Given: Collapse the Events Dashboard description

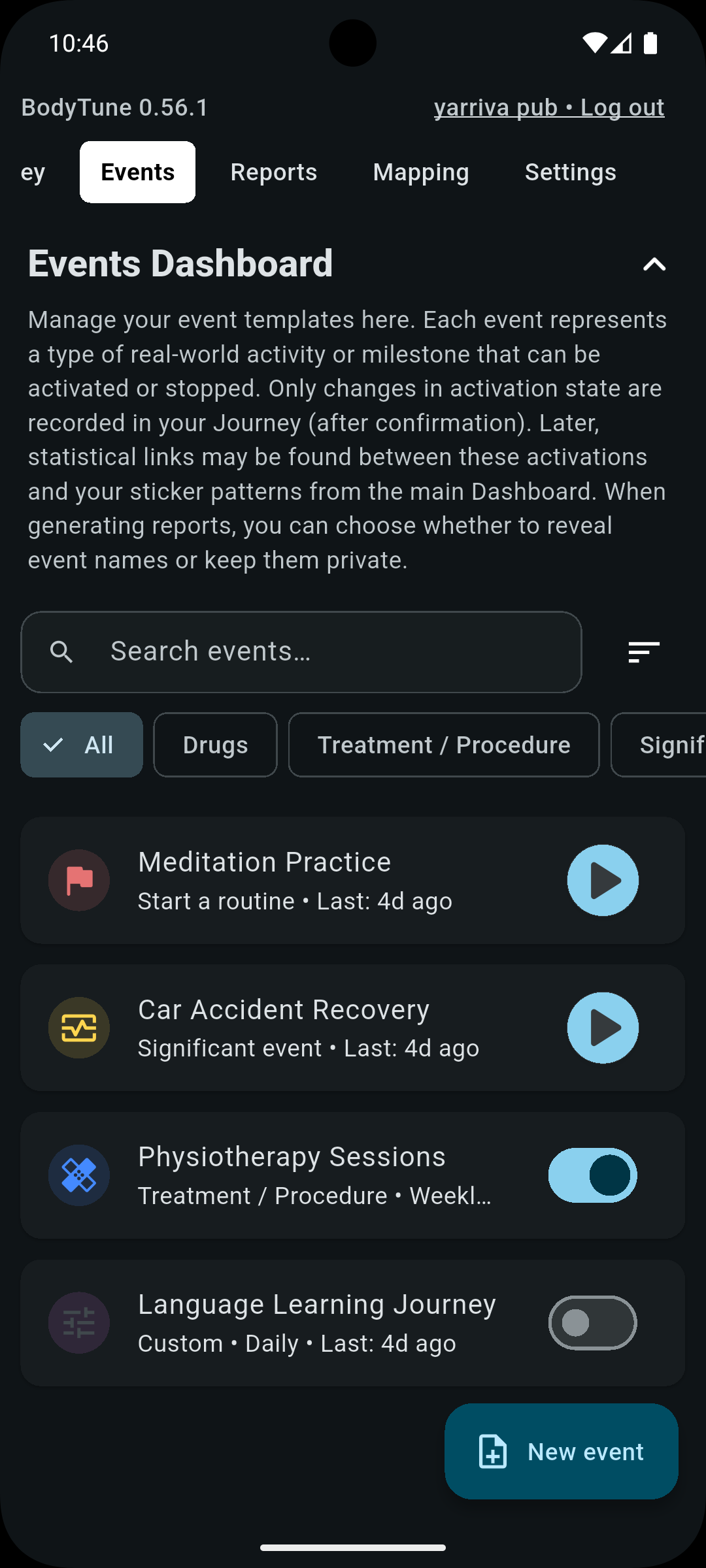Looking at the screenshot, I should click(654, 265).
